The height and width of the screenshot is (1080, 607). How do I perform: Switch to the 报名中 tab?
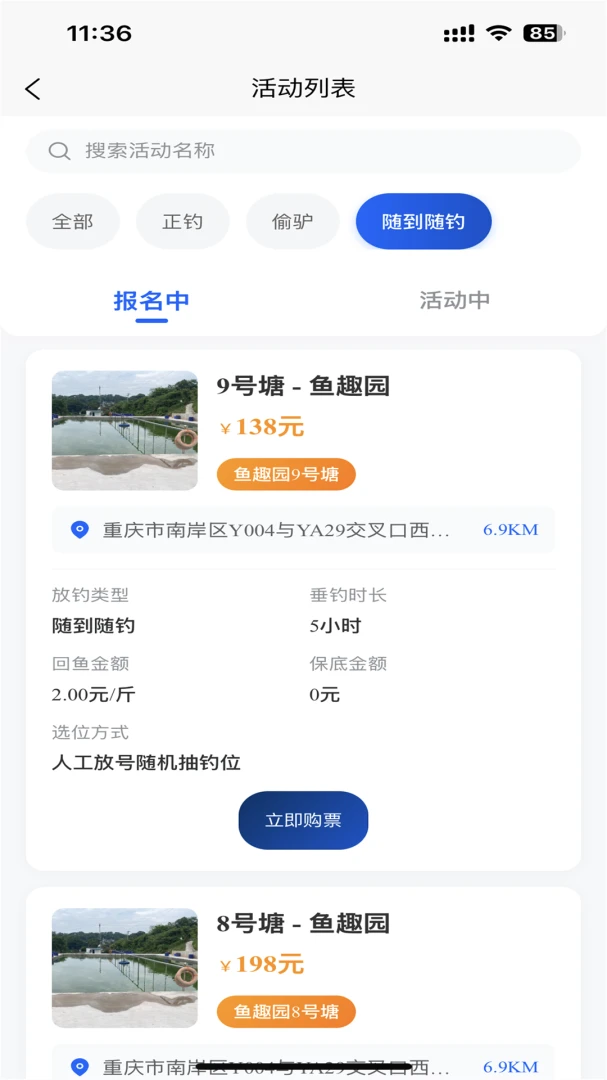152,301
